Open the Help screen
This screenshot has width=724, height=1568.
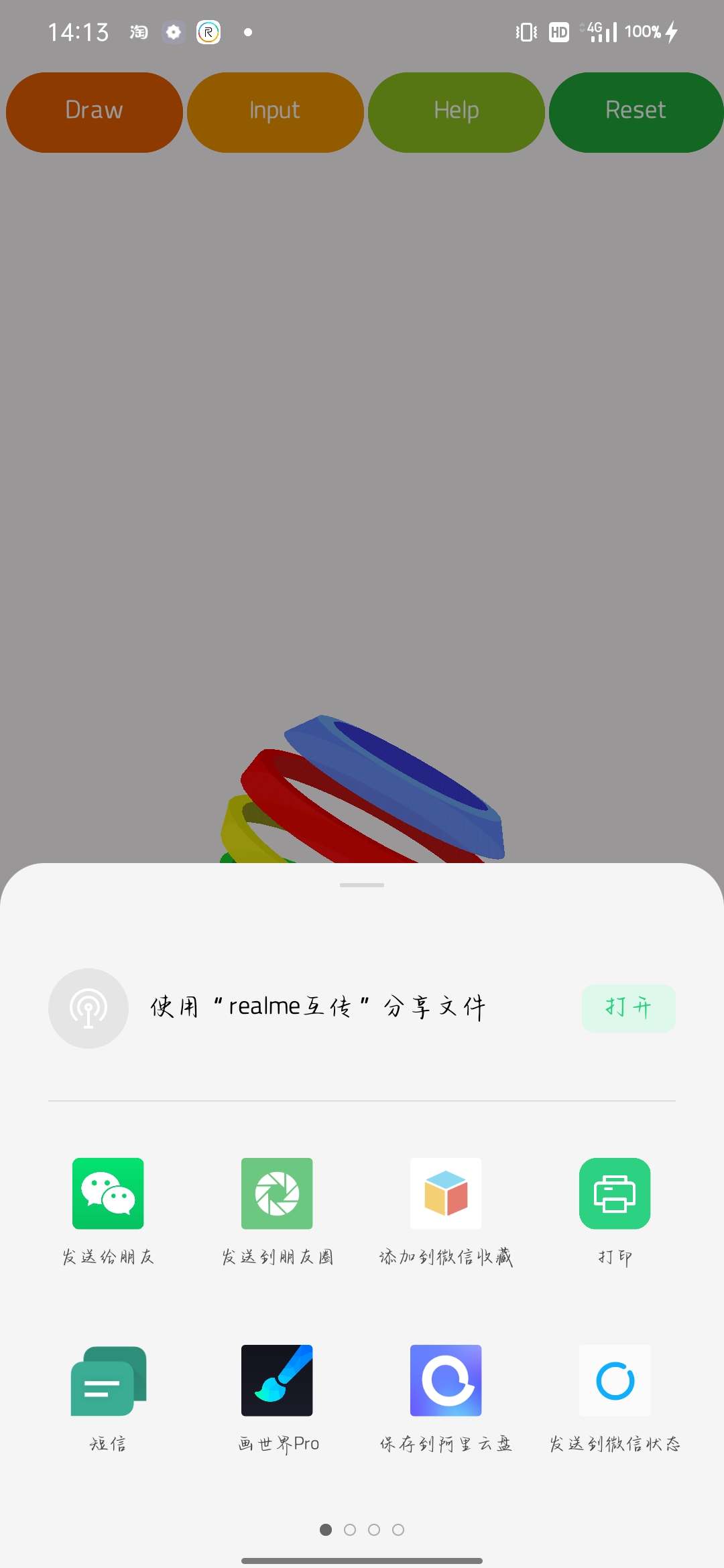click(x=456, y=112)
